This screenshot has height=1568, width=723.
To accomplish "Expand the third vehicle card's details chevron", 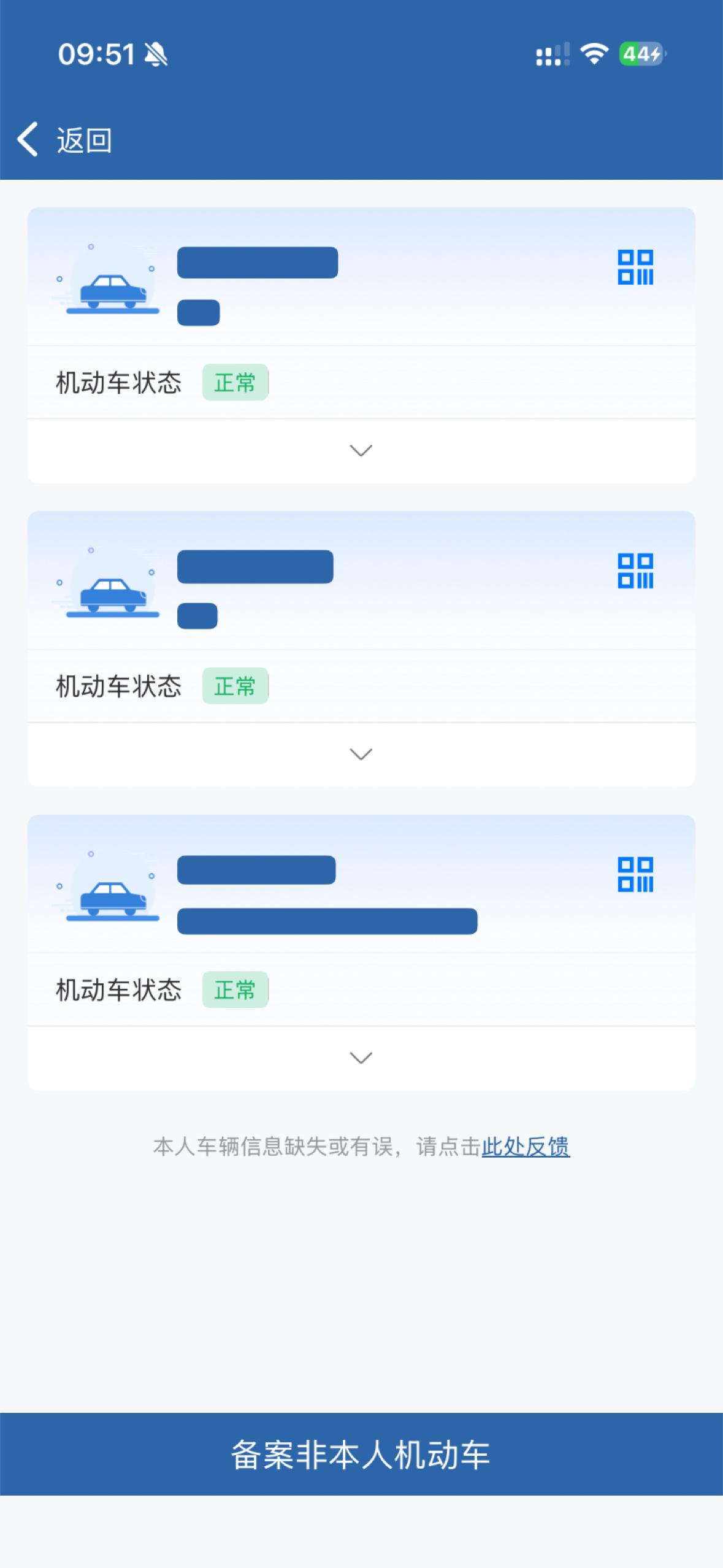I will 361,1058.
